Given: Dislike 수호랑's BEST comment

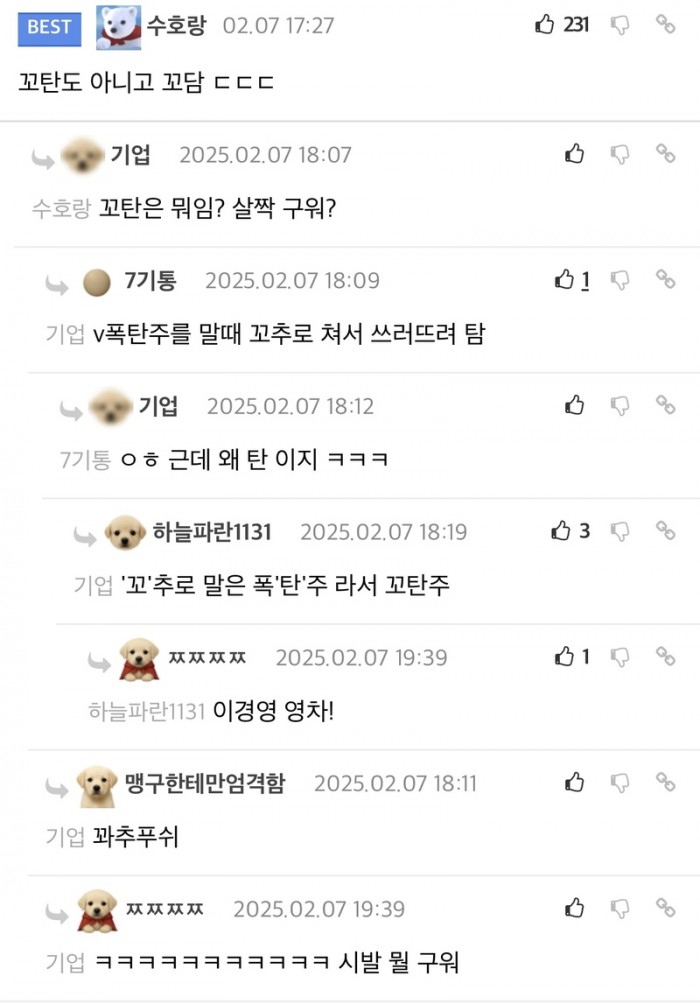Looking at the screenshot, I should pos(620,25).
